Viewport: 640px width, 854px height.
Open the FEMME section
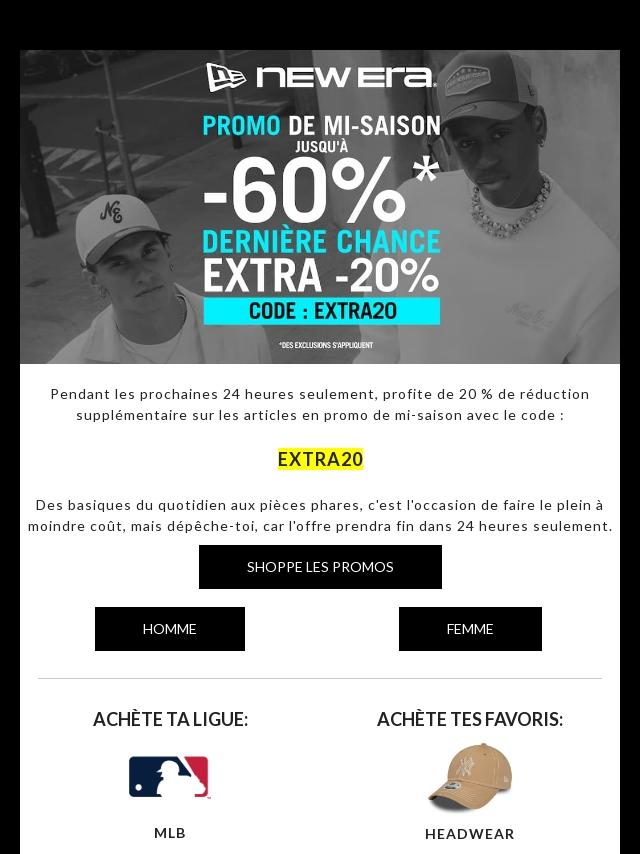click(470, 629)
